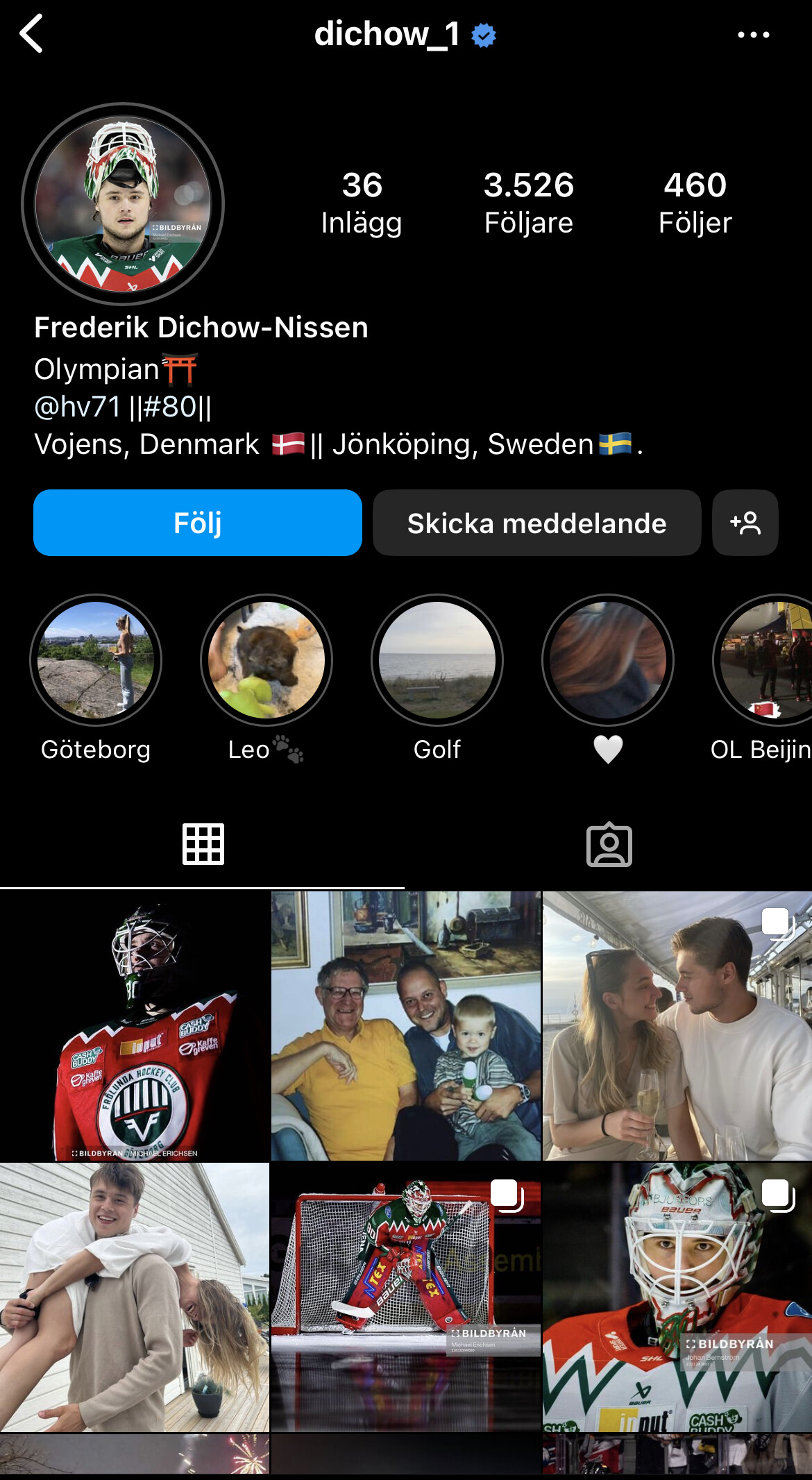The width and height of the screenshot is (812, 1480).
Task: Show suggested accounts with add-person icon
Action: click(745, 523)
